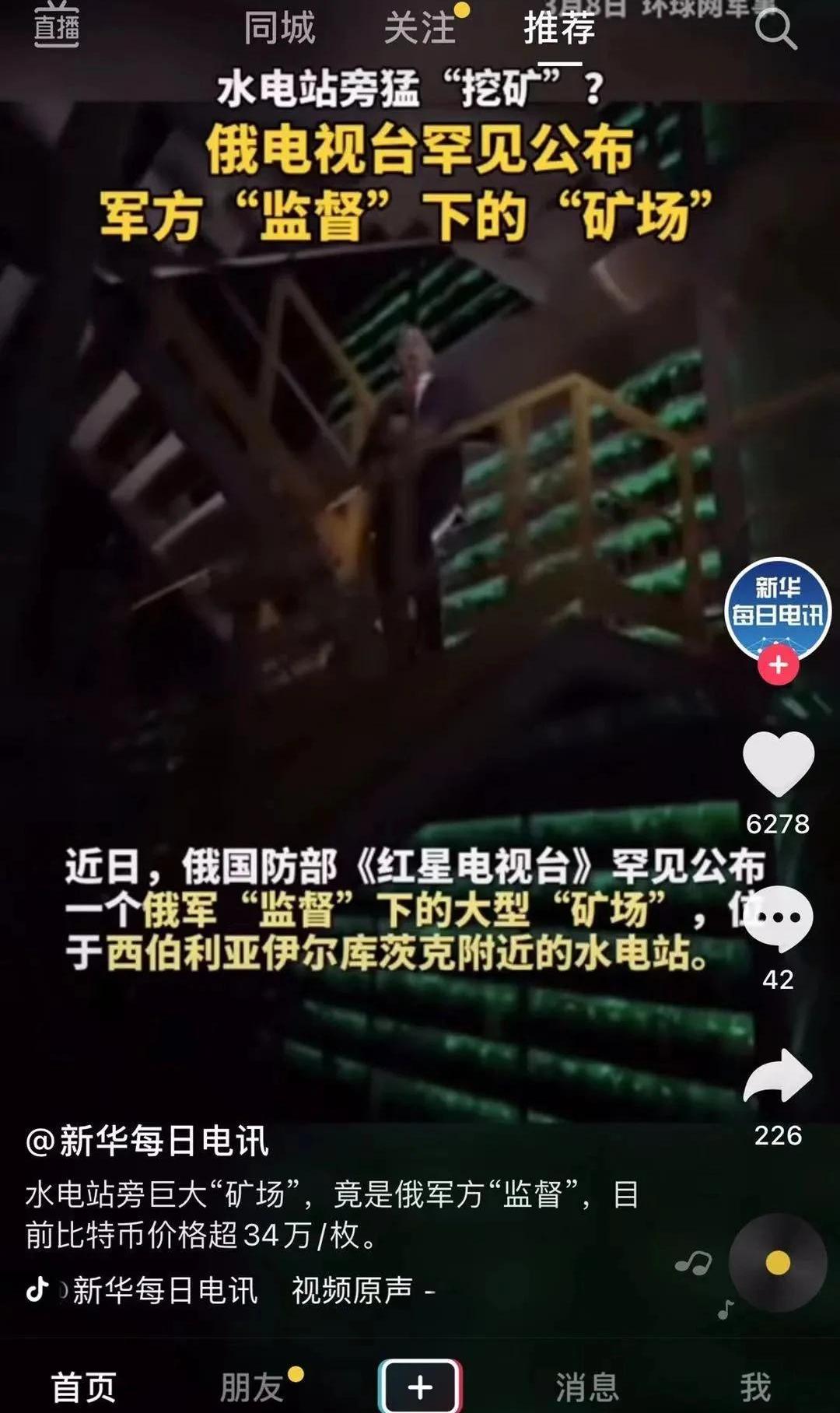The width and height of the screenshot is (840, 1413).
Task: Open the comments bubble
Action: pyautogui.click(x=778, y=920)
